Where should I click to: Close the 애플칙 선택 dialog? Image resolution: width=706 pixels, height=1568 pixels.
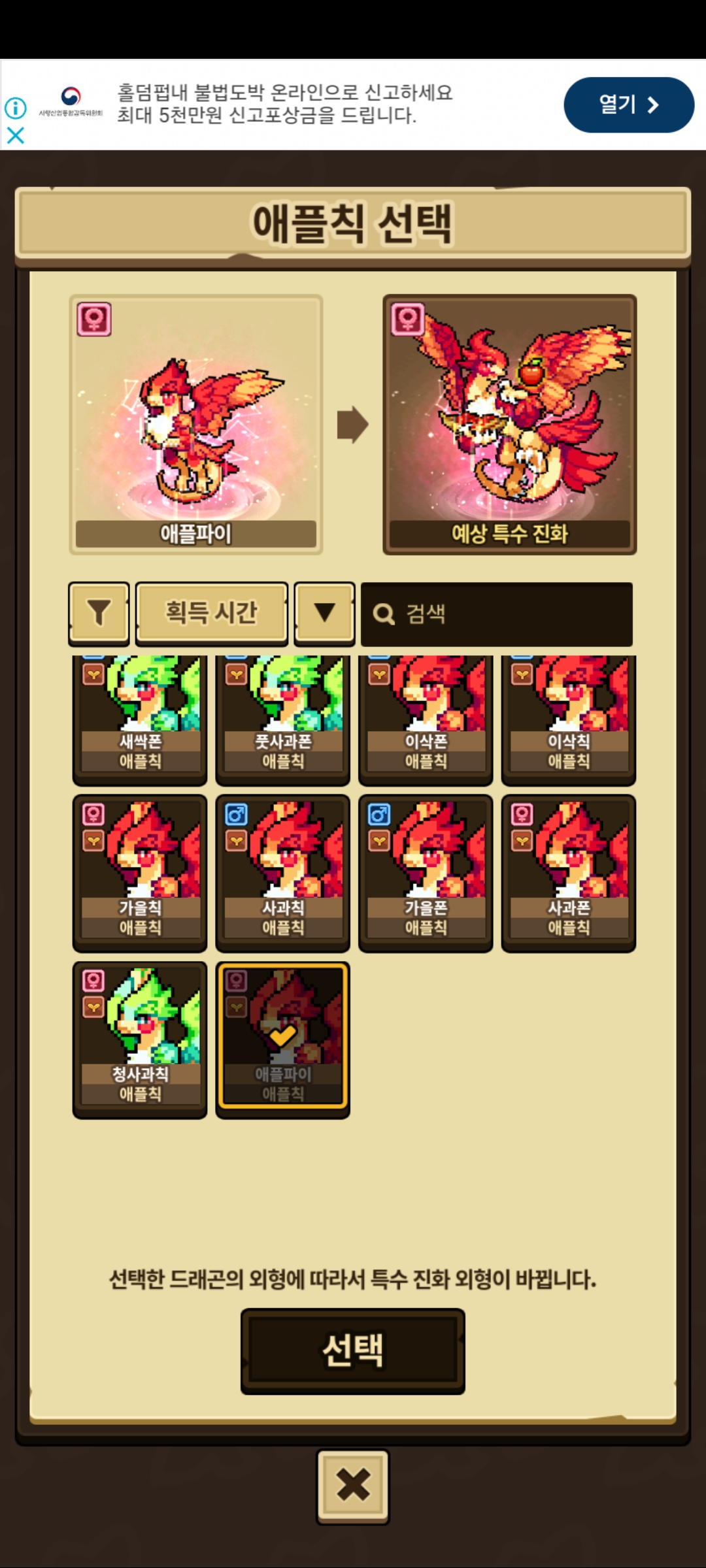pos(353,1486)
